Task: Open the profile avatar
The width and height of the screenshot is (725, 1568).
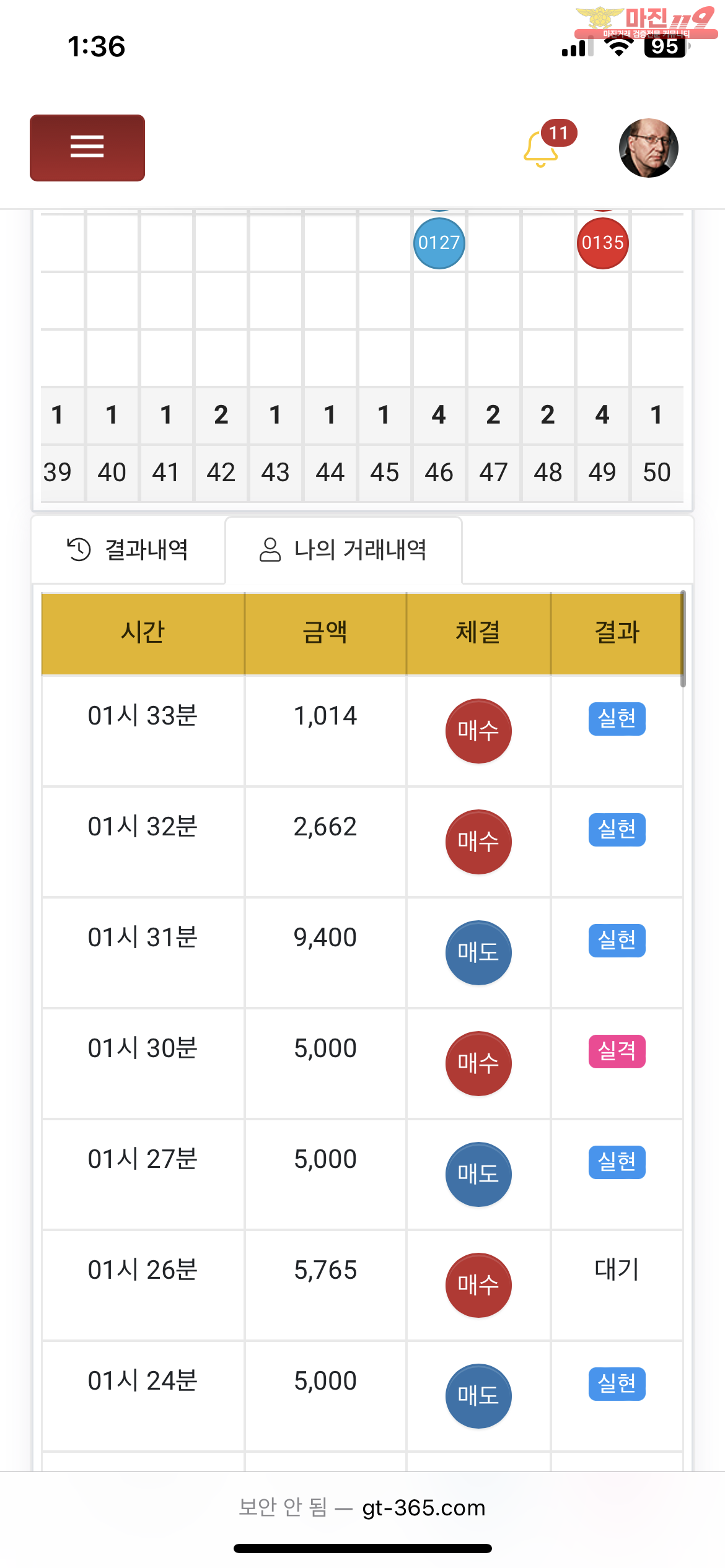Action: 648,148
